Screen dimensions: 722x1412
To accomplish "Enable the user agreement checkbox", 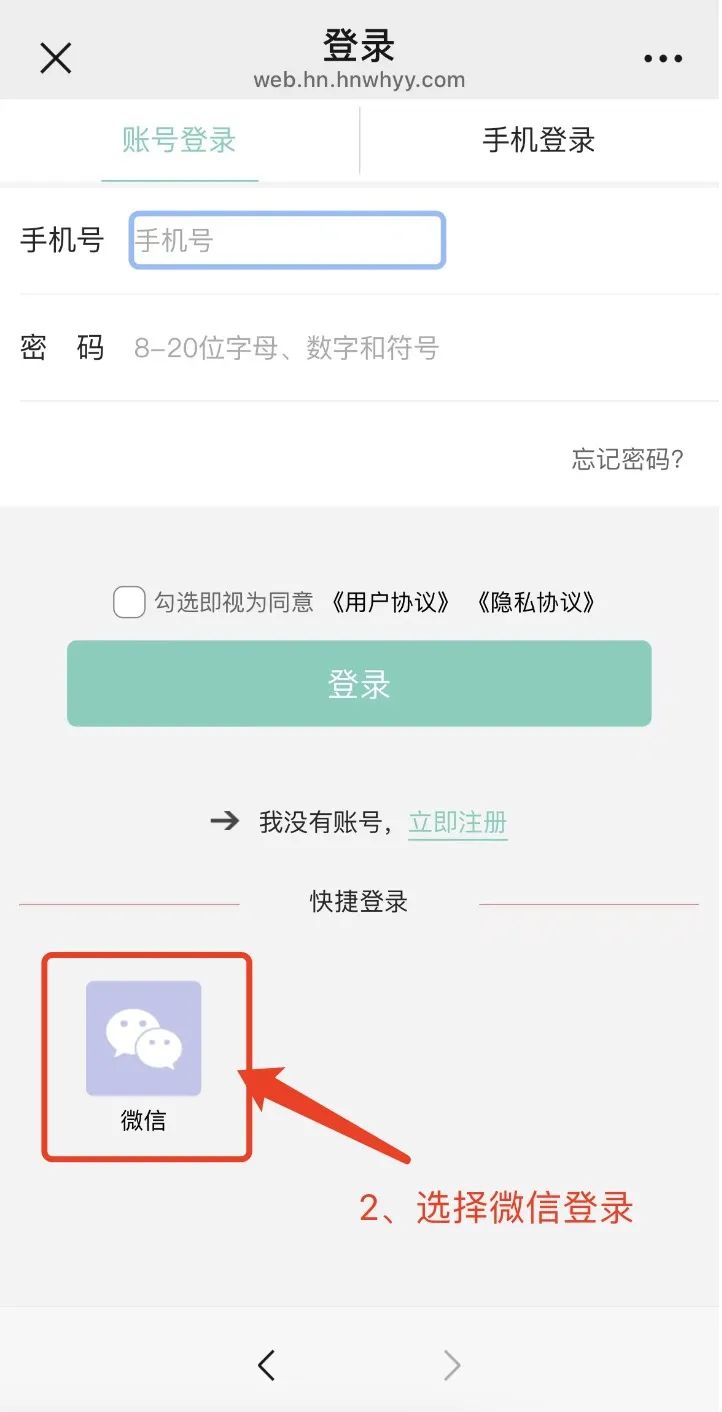I will coord(128,602).
